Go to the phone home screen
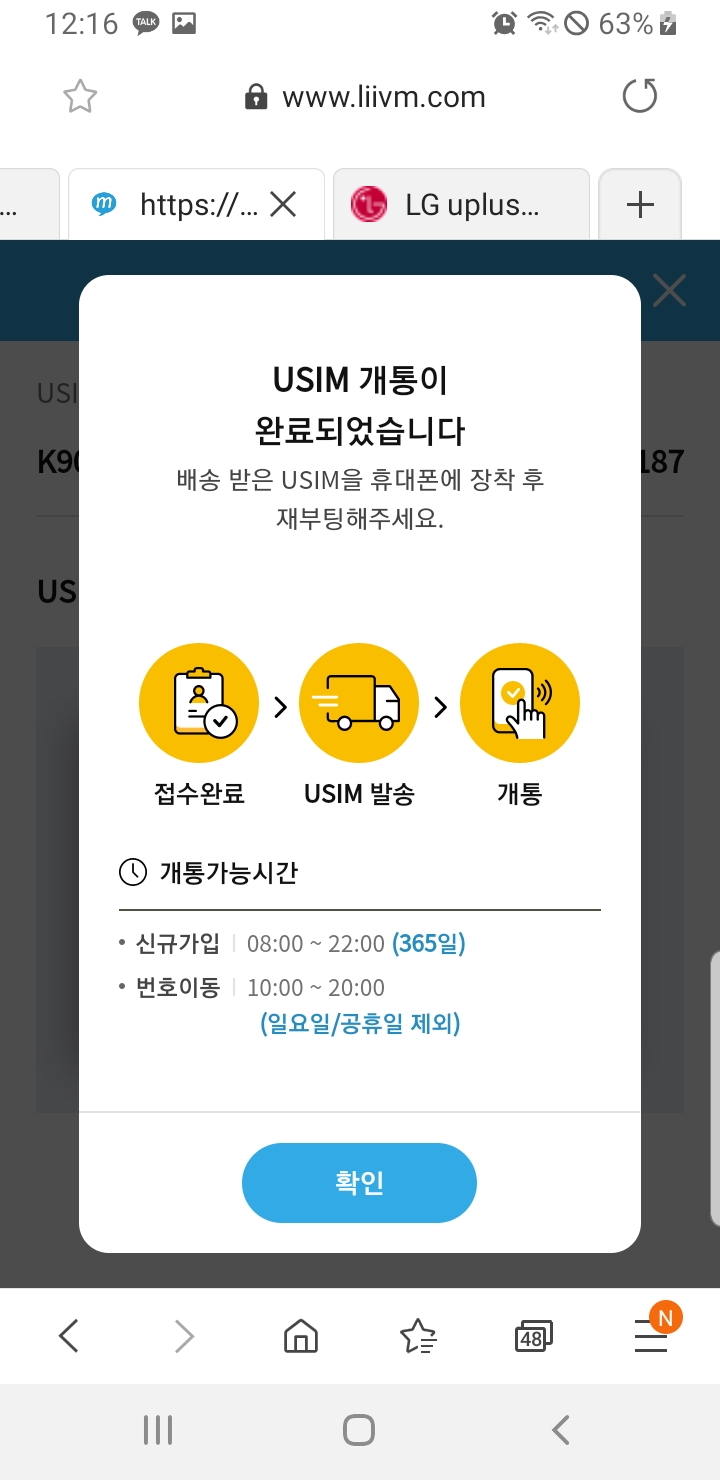720x1480 pixels. (359, 1430)
